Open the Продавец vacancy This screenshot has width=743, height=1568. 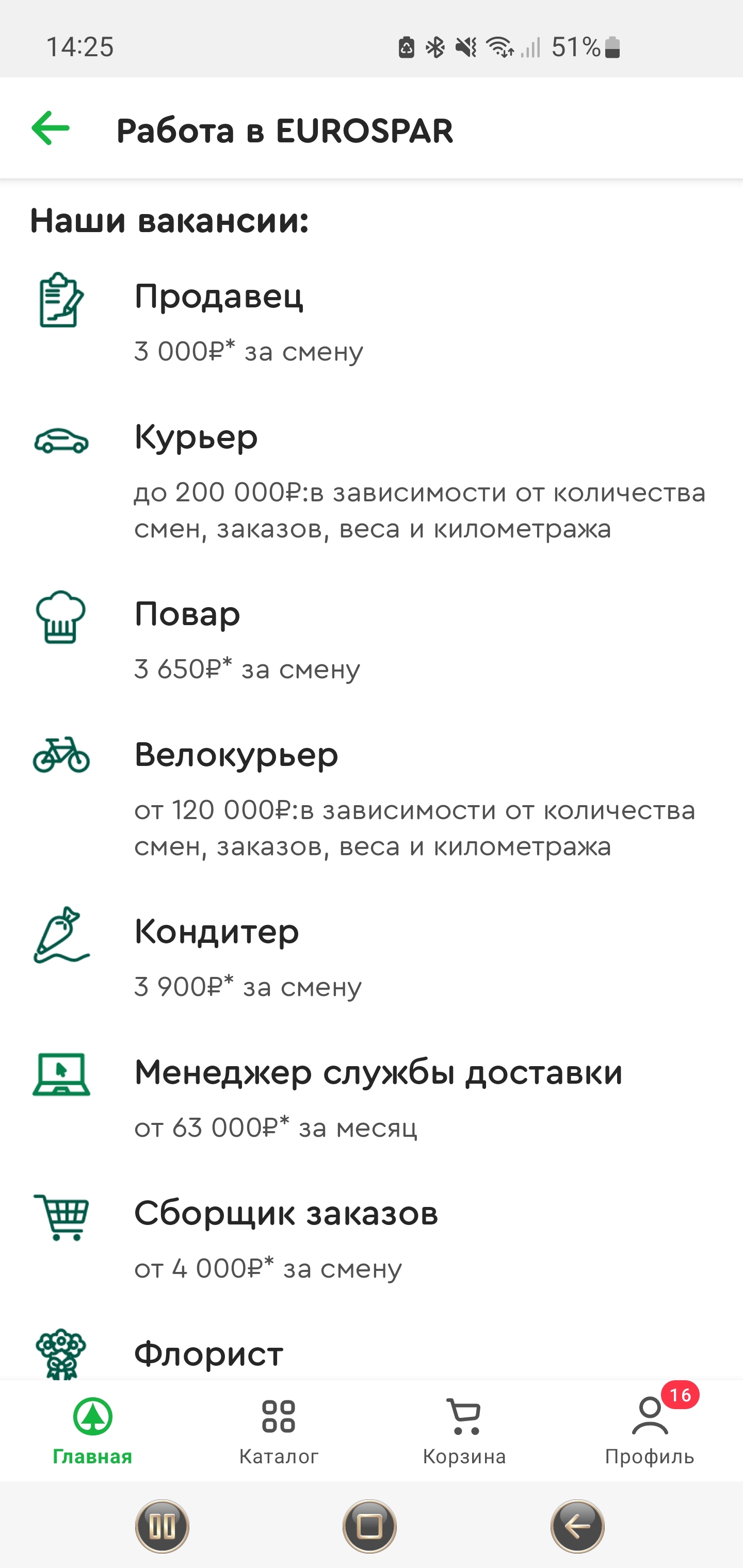pos(219,297)
